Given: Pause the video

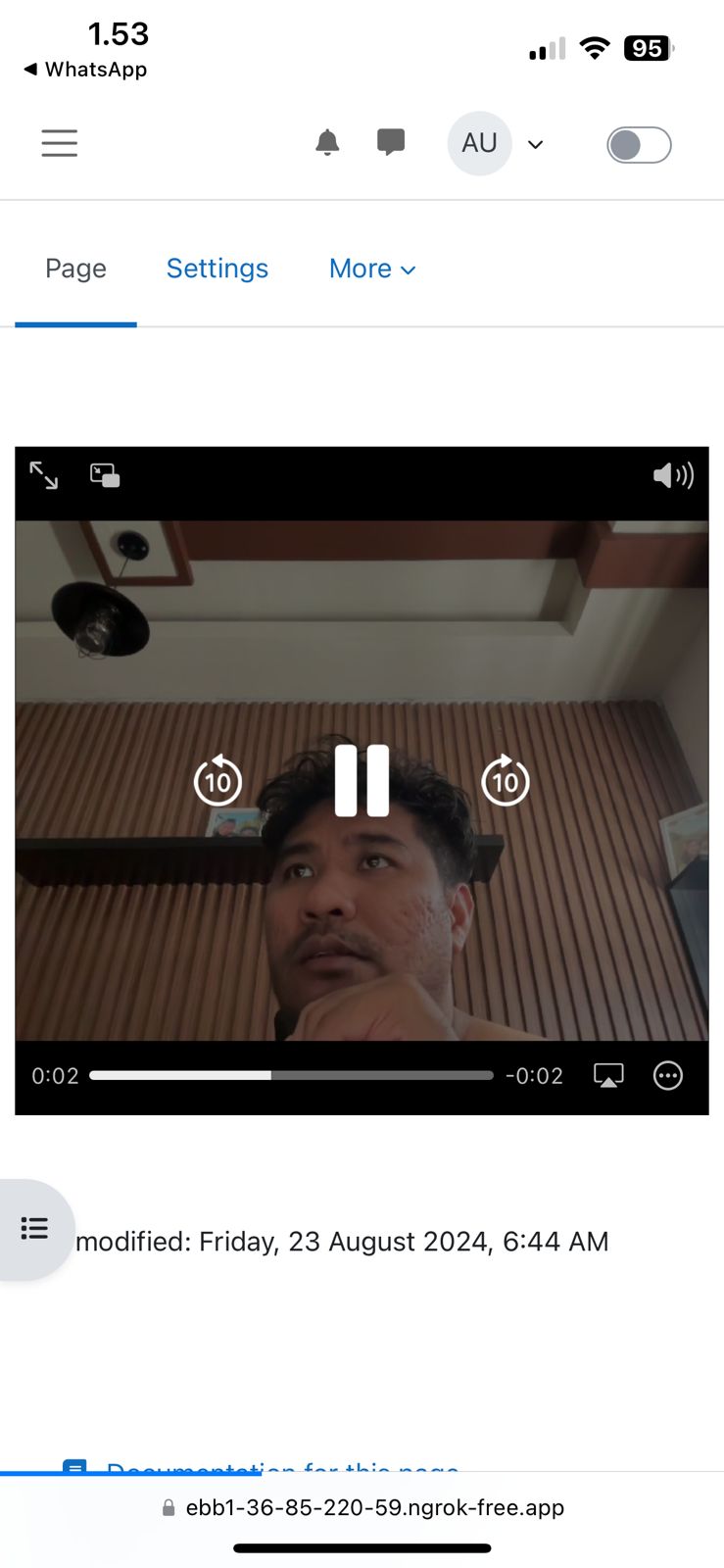Looking at the screenshot, I should [x=362, y=781].
